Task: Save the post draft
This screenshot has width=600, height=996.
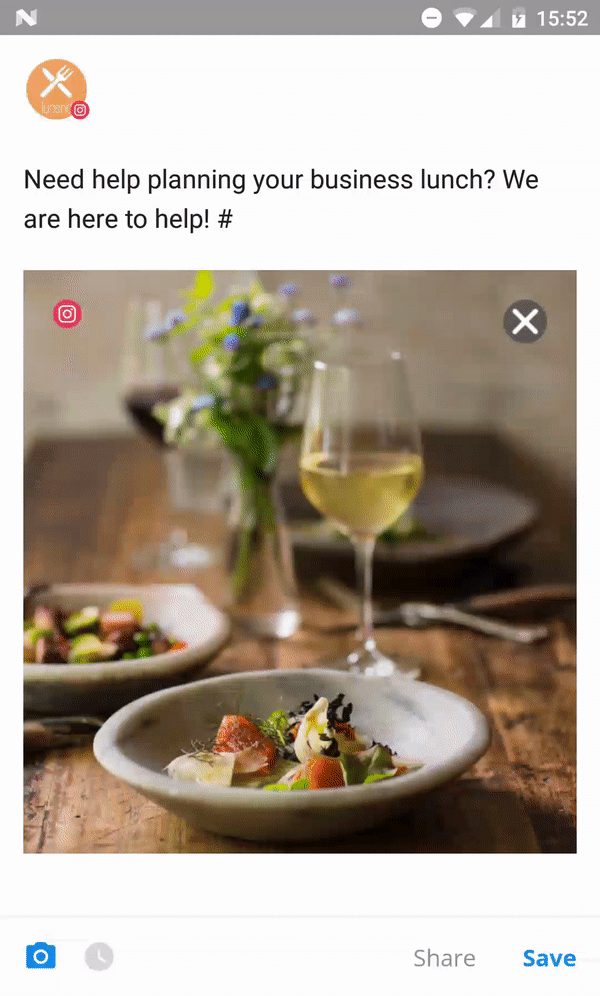Action: pos(549,958)
